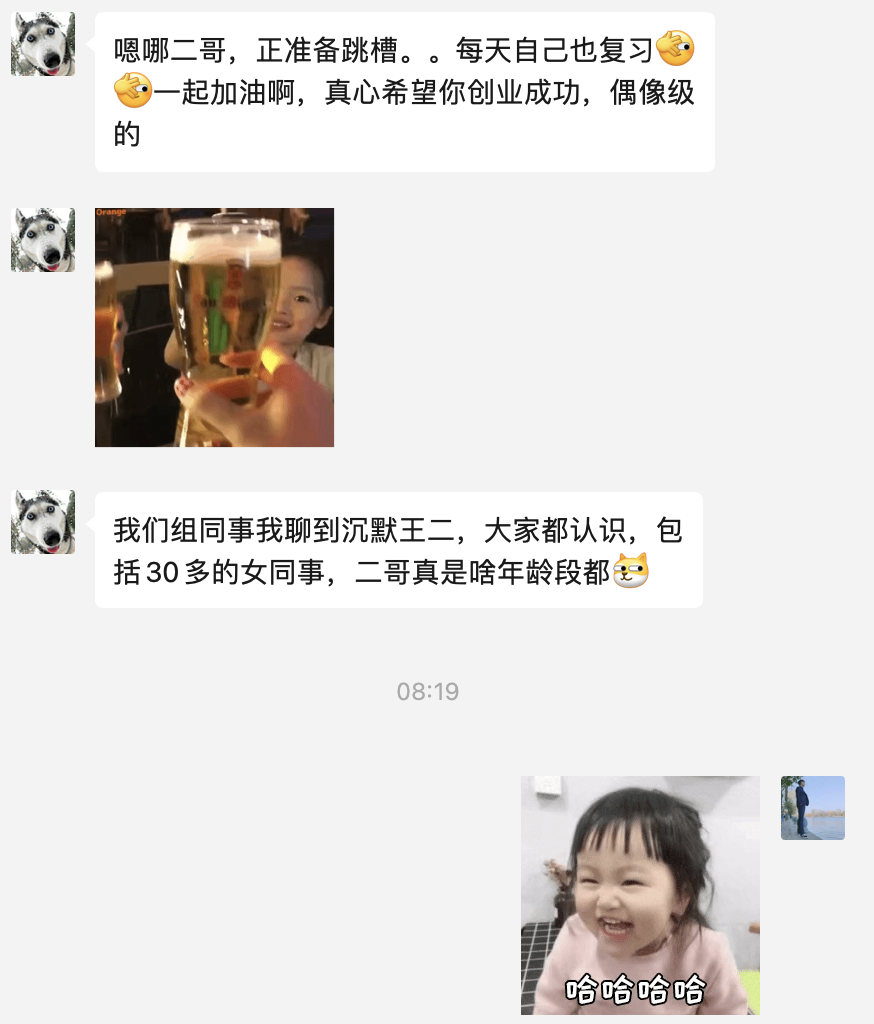Tap the husky avatar beside the 嗯哪二哥 message
The image size is (874, 1024).
pyautogui.click(x=43, y=44)
